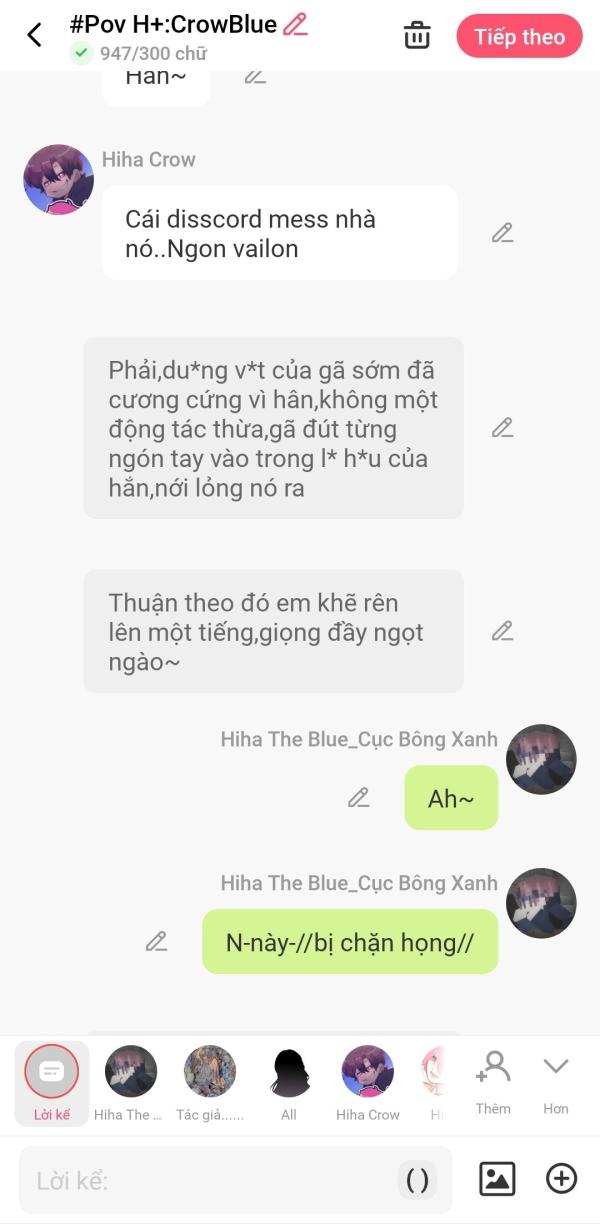Edit the chapter title with the pencil icon
The width and height of the screenshot is (600, 1224).
point(295,24)
